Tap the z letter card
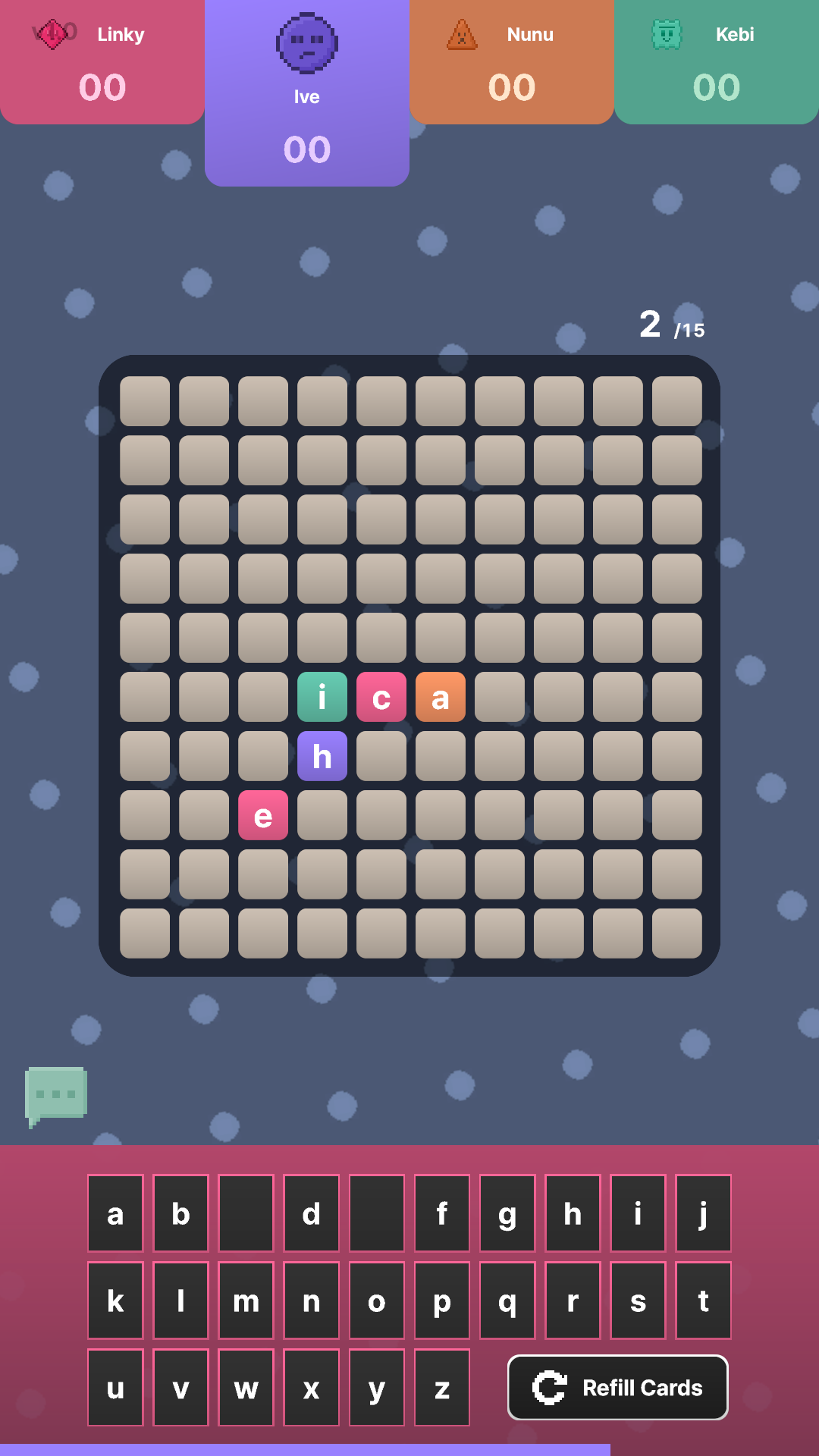 click(x=441, y=1388)
